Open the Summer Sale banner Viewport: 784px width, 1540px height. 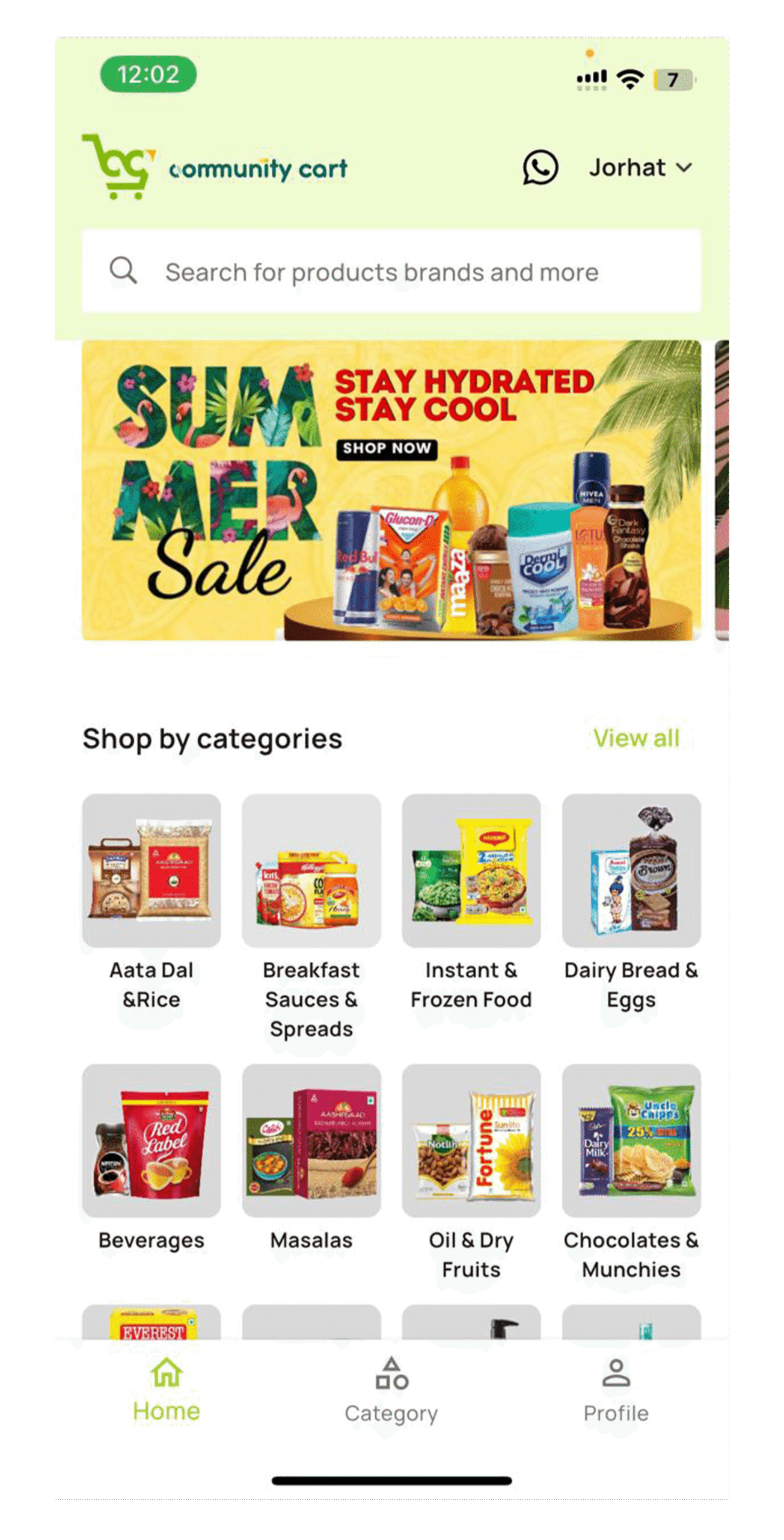tap(391, 490)
